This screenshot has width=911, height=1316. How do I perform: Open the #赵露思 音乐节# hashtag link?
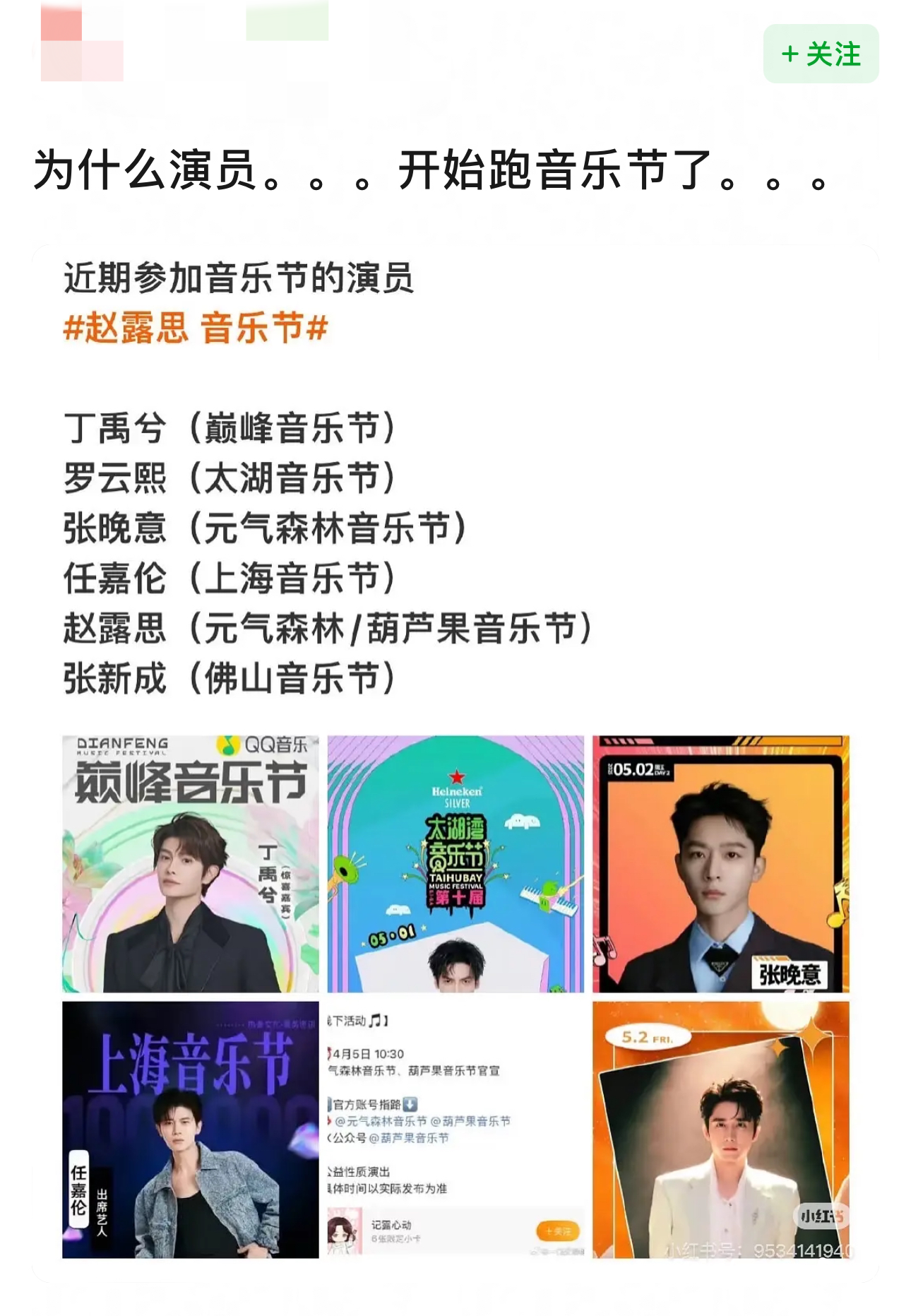tap(196, 328)
